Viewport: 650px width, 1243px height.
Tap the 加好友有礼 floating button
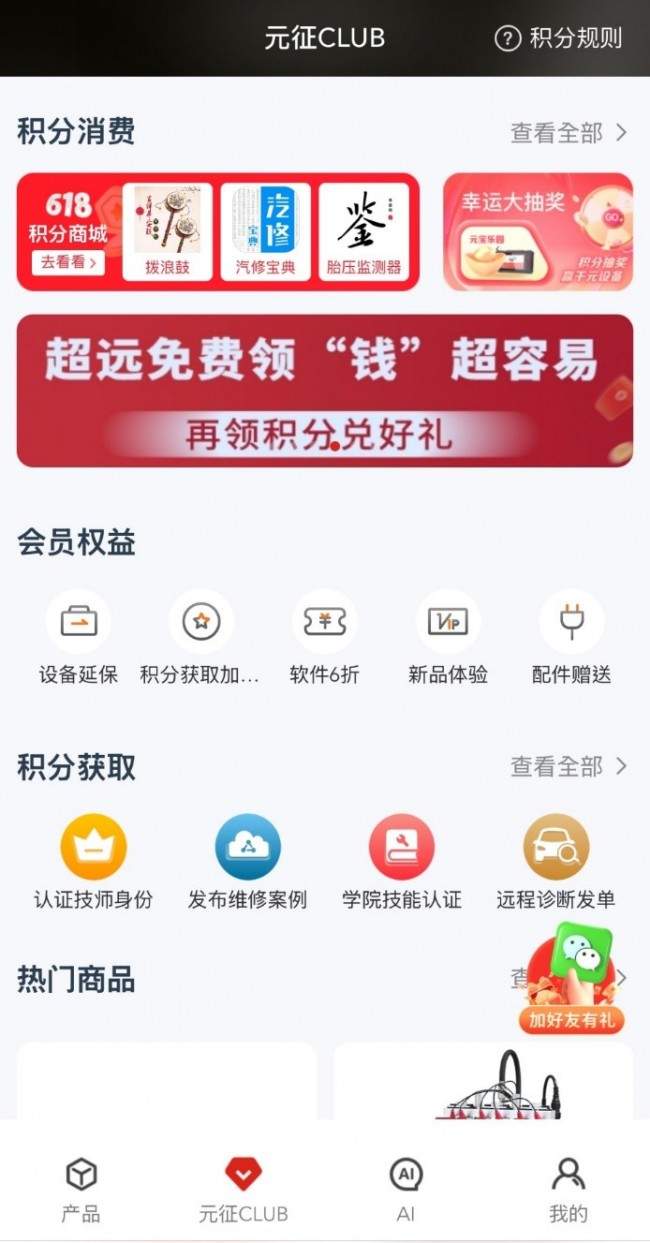571,980
